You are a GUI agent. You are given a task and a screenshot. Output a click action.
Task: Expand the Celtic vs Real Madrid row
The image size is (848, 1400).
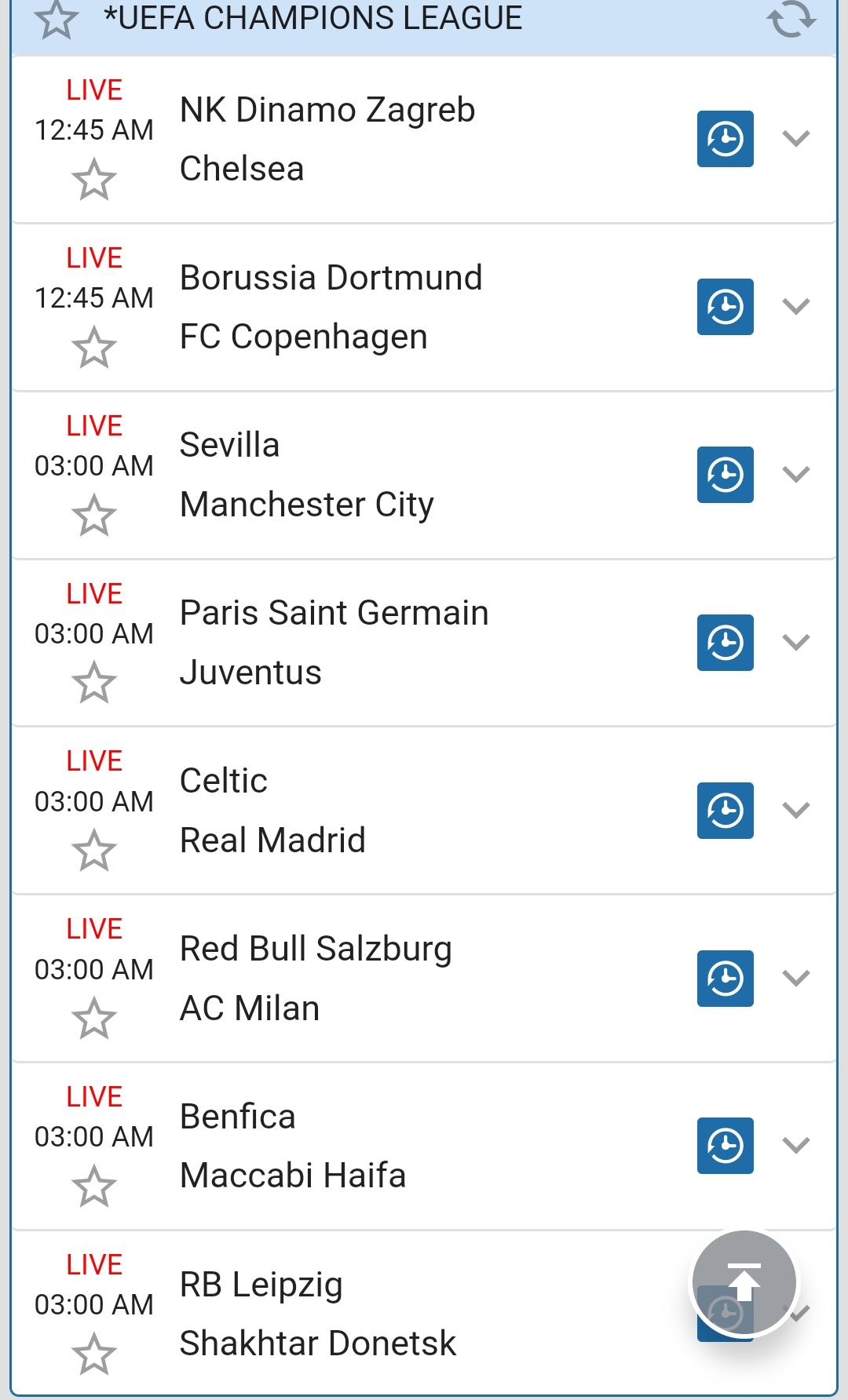(x=796, y=810)
